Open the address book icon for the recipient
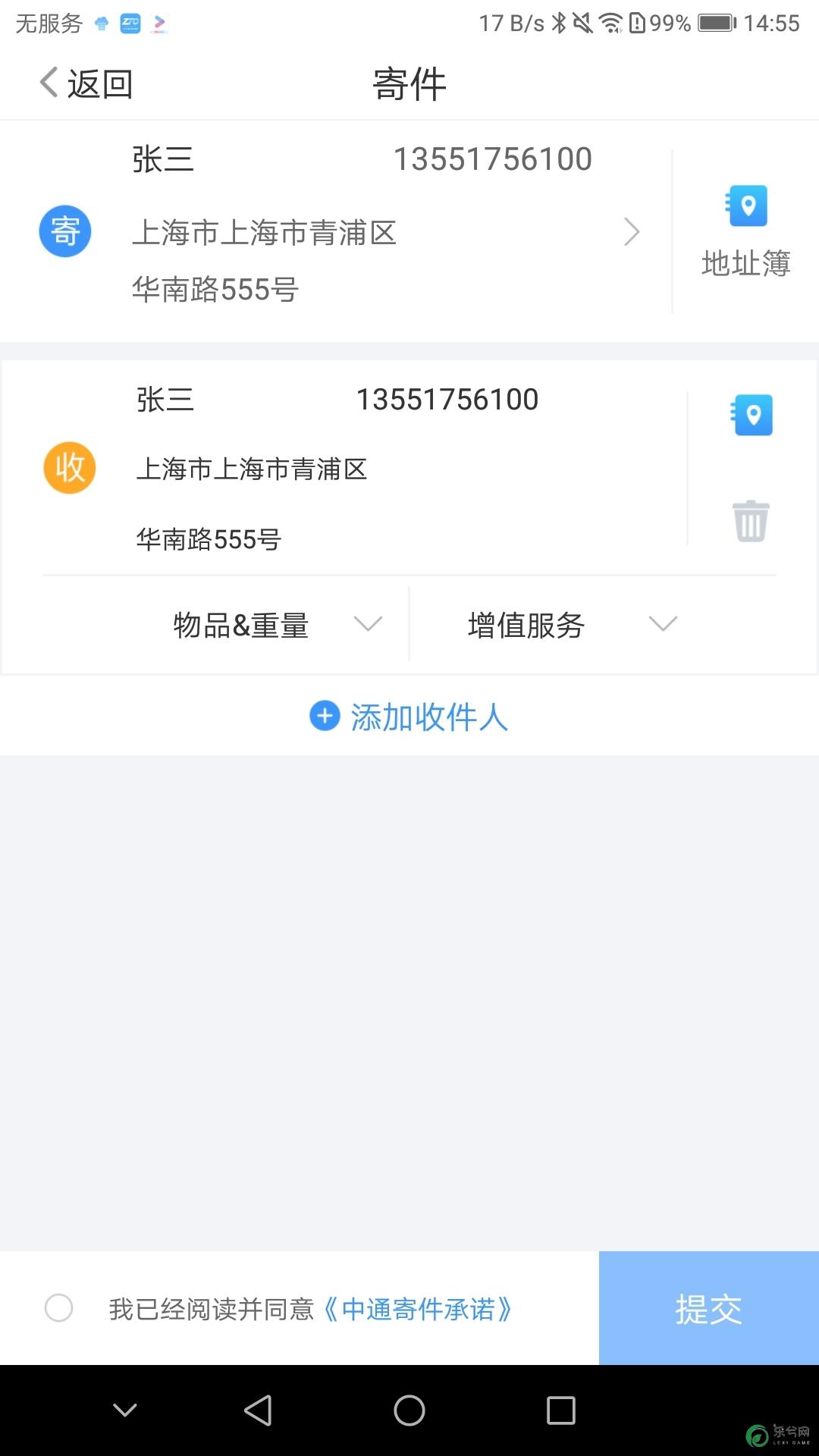The height and width of the screenshot is (1456, 819). (752, 415)
